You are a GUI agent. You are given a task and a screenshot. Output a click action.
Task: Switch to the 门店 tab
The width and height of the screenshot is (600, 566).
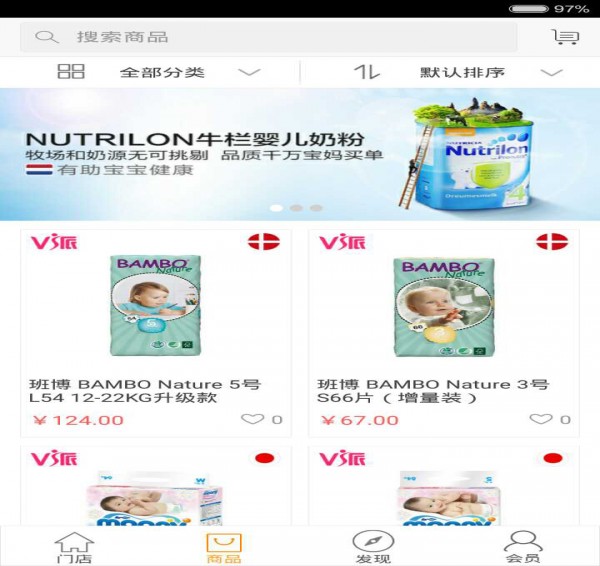pos(74,547)
